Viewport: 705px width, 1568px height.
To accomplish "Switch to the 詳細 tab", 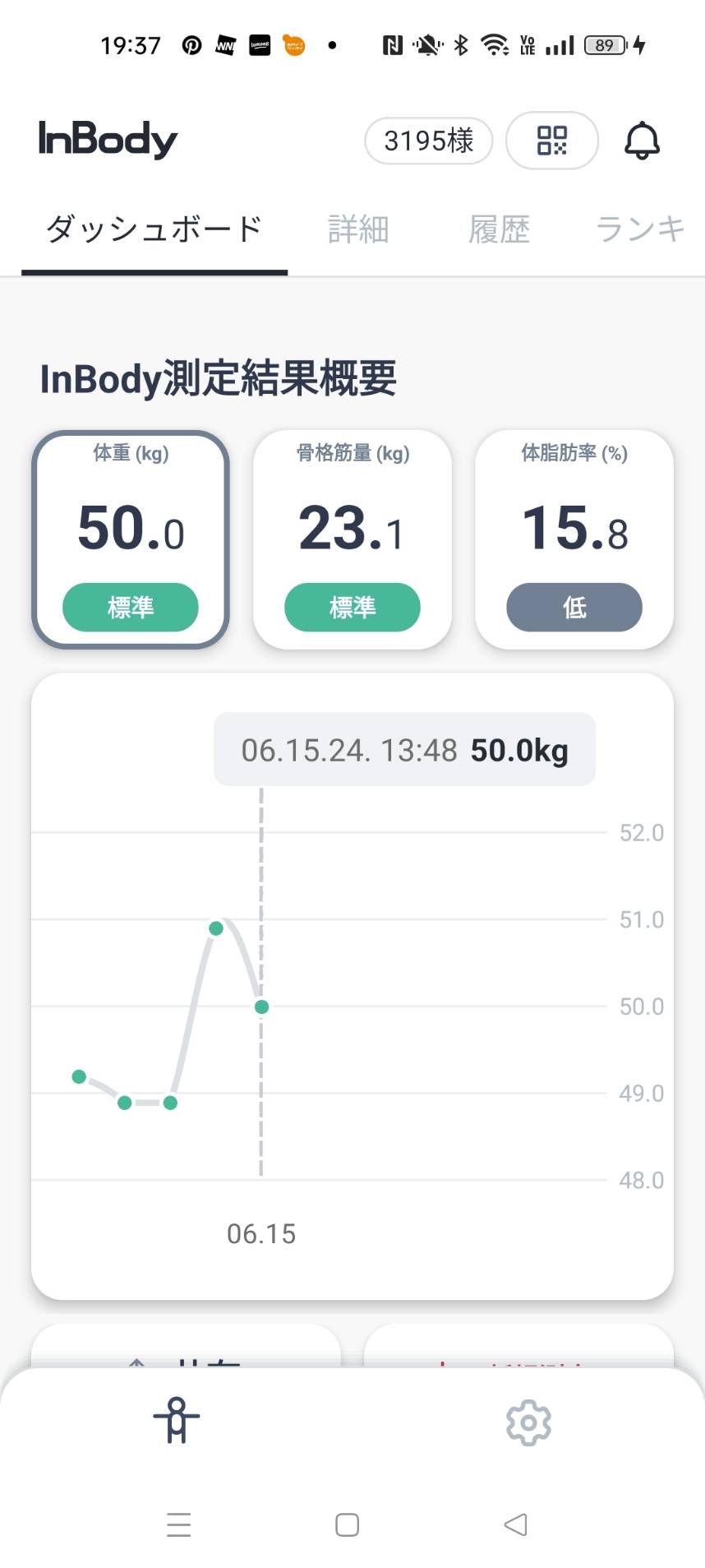I will [x=358, y=229].
